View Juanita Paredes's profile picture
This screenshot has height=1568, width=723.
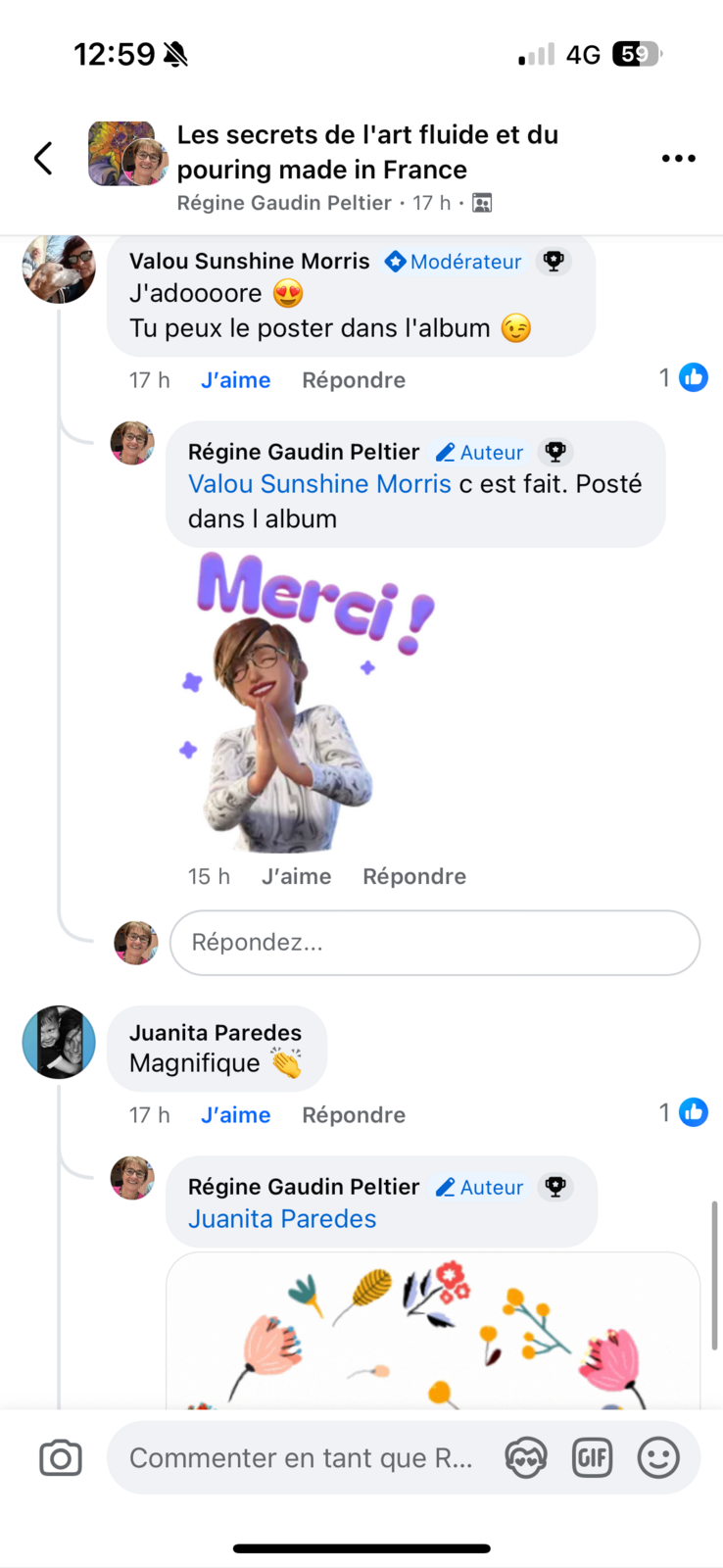click(59, 1042)
